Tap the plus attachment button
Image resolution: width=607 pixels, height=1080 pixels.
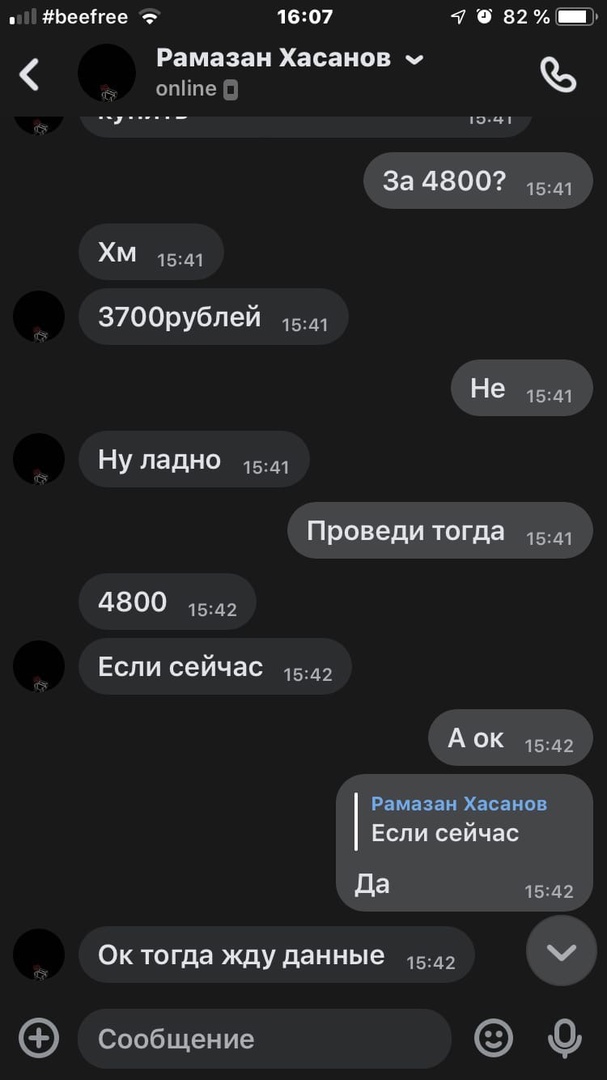[39, 1038]
